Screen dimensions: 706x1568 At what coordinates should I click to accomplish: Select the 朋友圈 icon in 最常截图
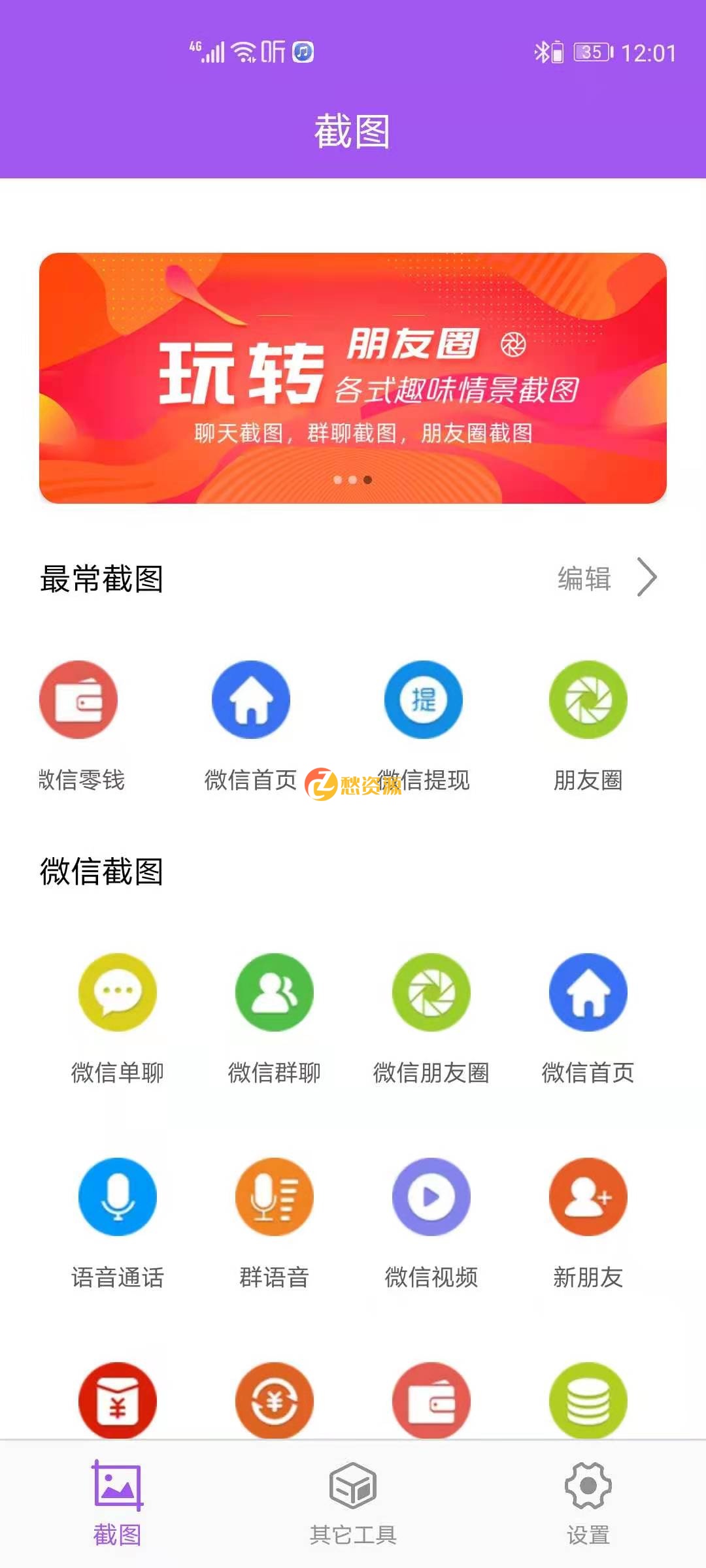pos(587,700)
